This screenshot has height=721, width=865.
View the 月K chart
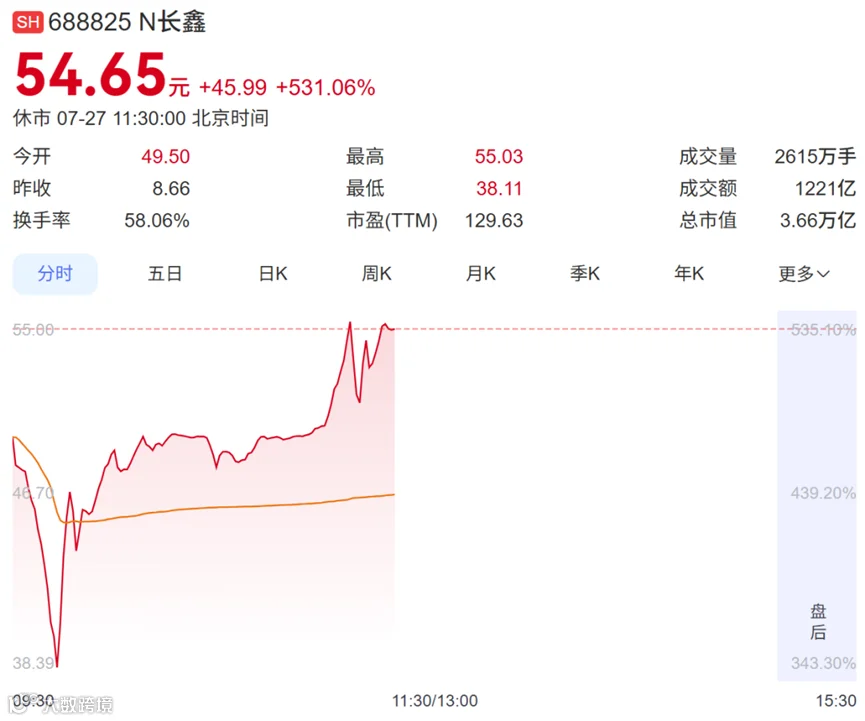[481, 274]
